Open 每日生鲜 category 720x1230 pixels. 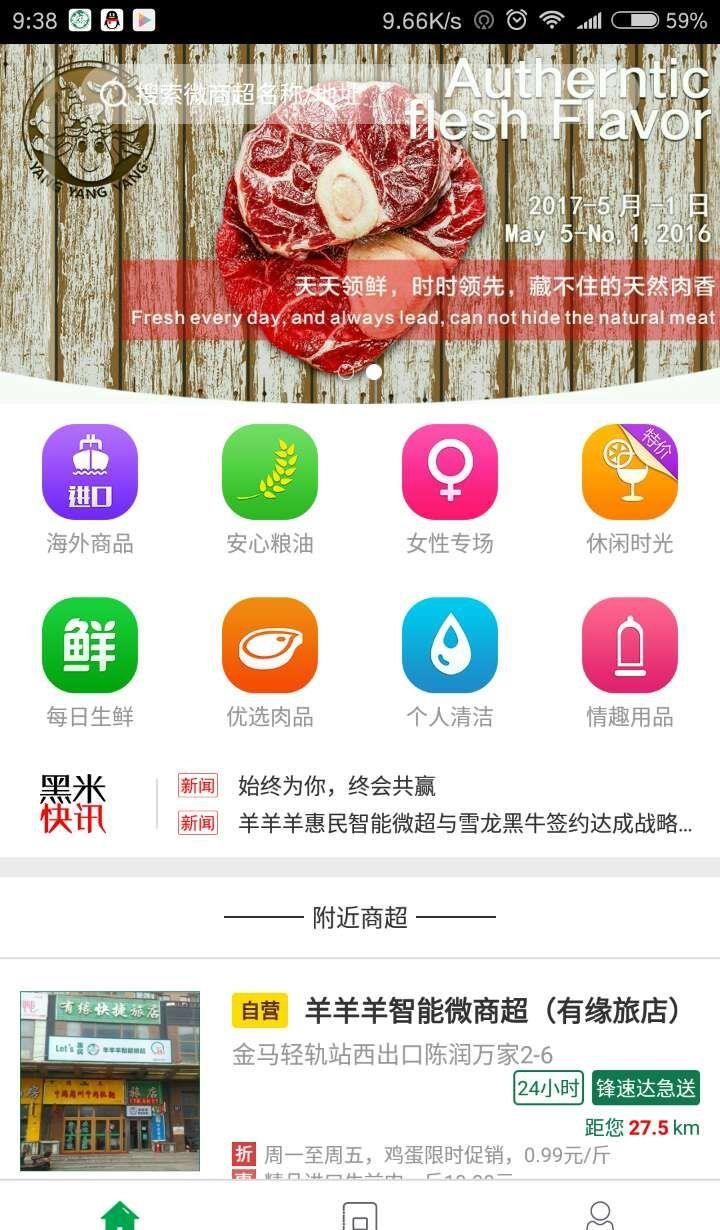tap(90, 661)
